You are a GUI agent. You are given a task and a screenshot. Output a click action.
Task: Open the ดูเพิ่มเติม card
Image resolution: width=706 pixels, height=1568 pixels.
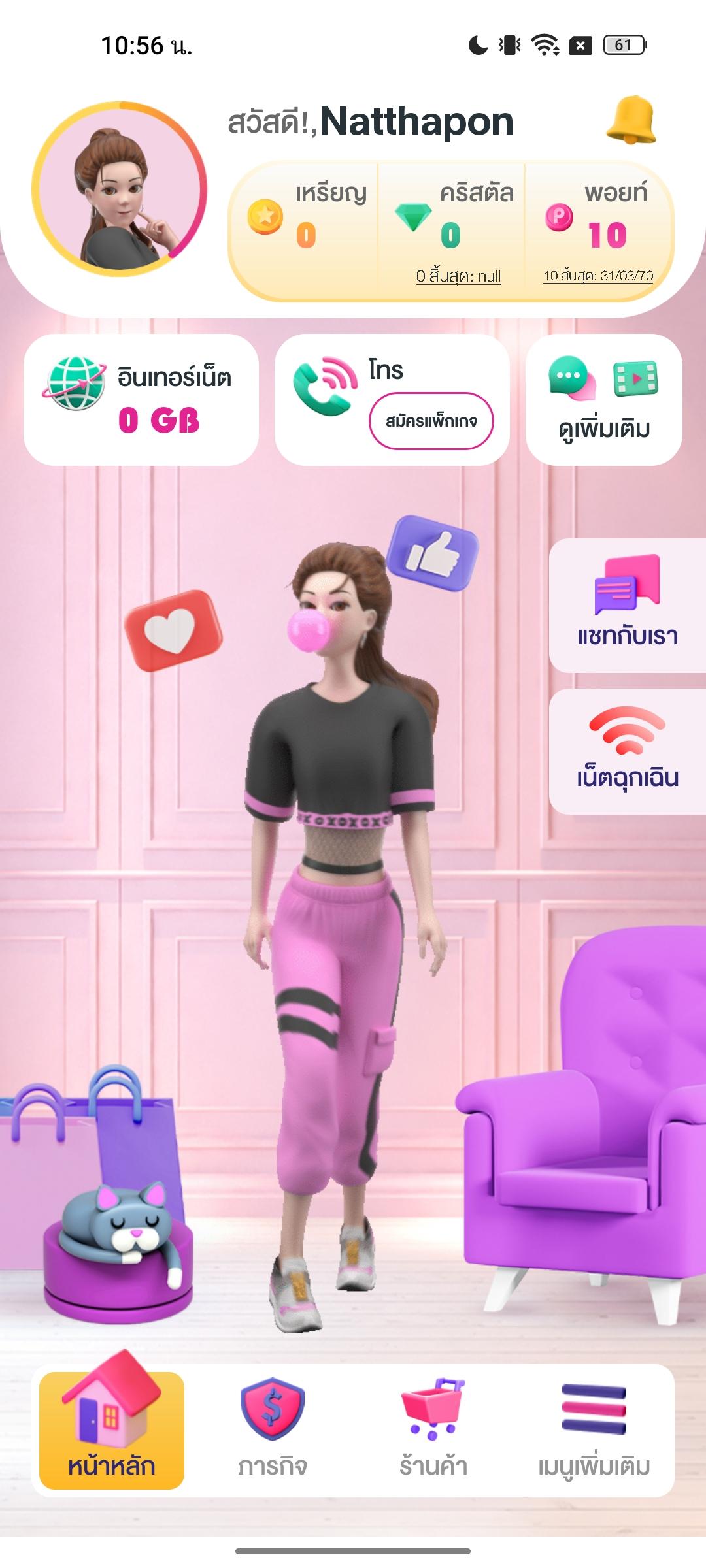[x=603, y=399]
